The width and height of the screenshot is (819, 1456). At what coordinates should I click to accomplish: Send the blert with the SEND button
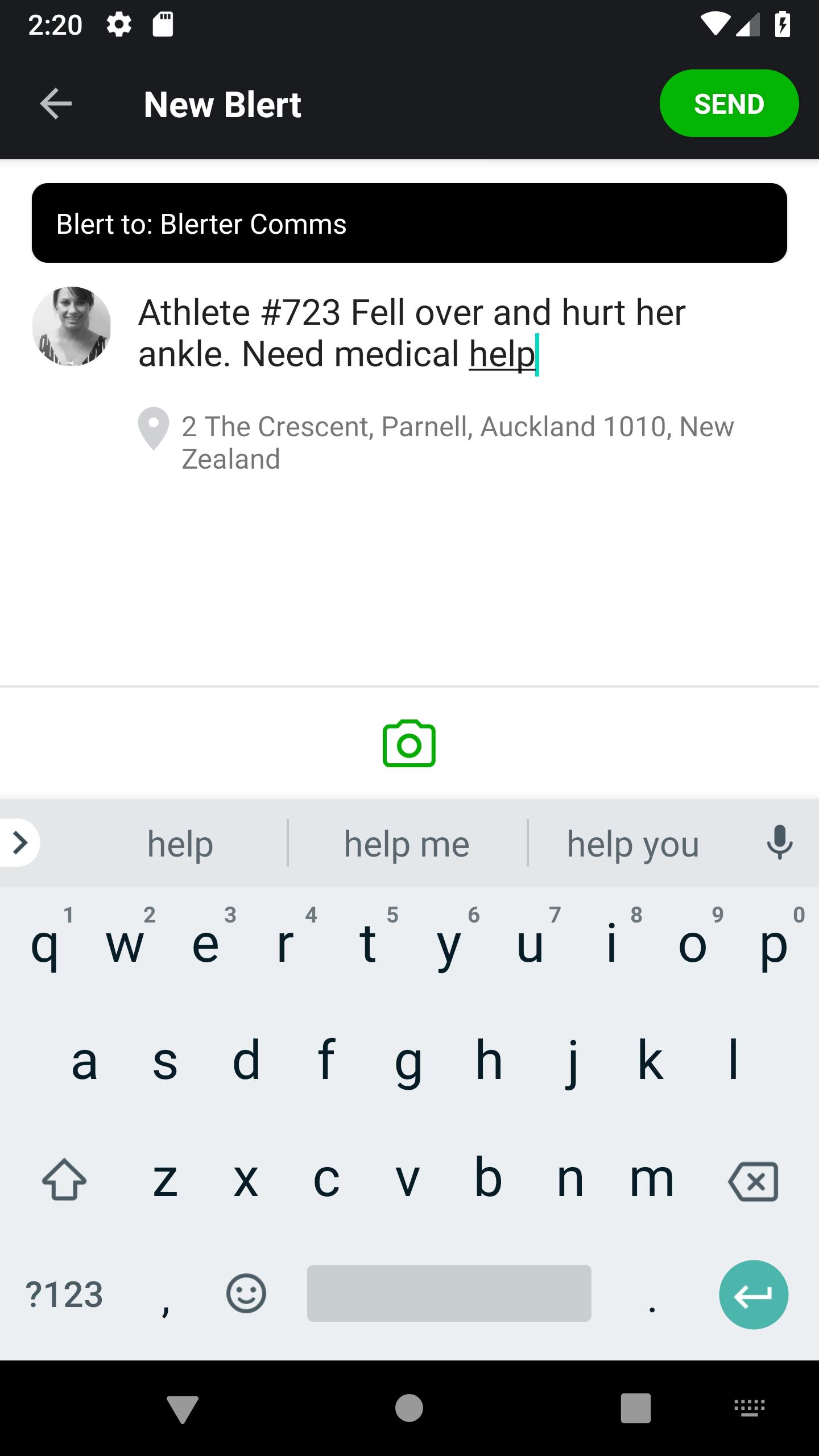click(x=729, y=104)
